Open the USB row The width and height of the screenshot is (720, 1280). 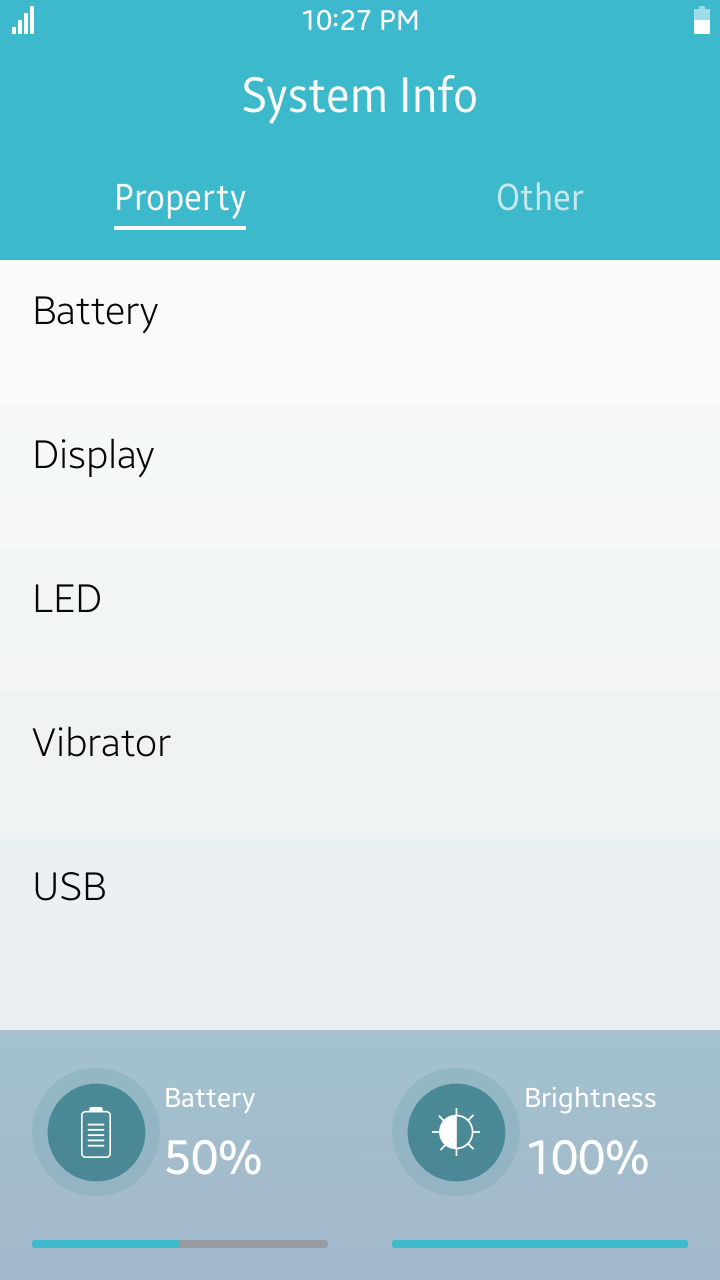click(x=360, y=908)
